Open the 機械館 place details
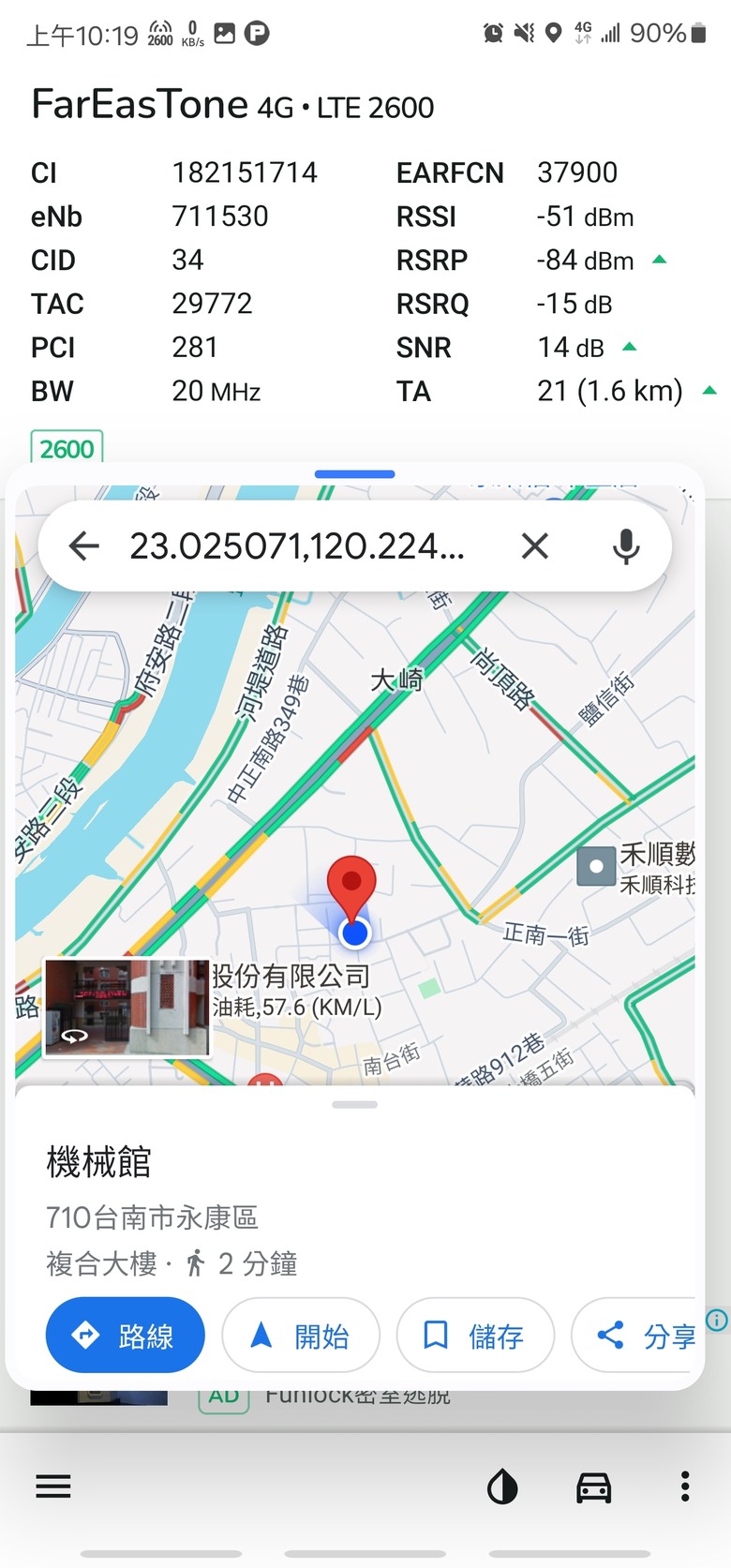Image resolution: width=731 pixels, height=1568 pixels. click(98, 1162)
